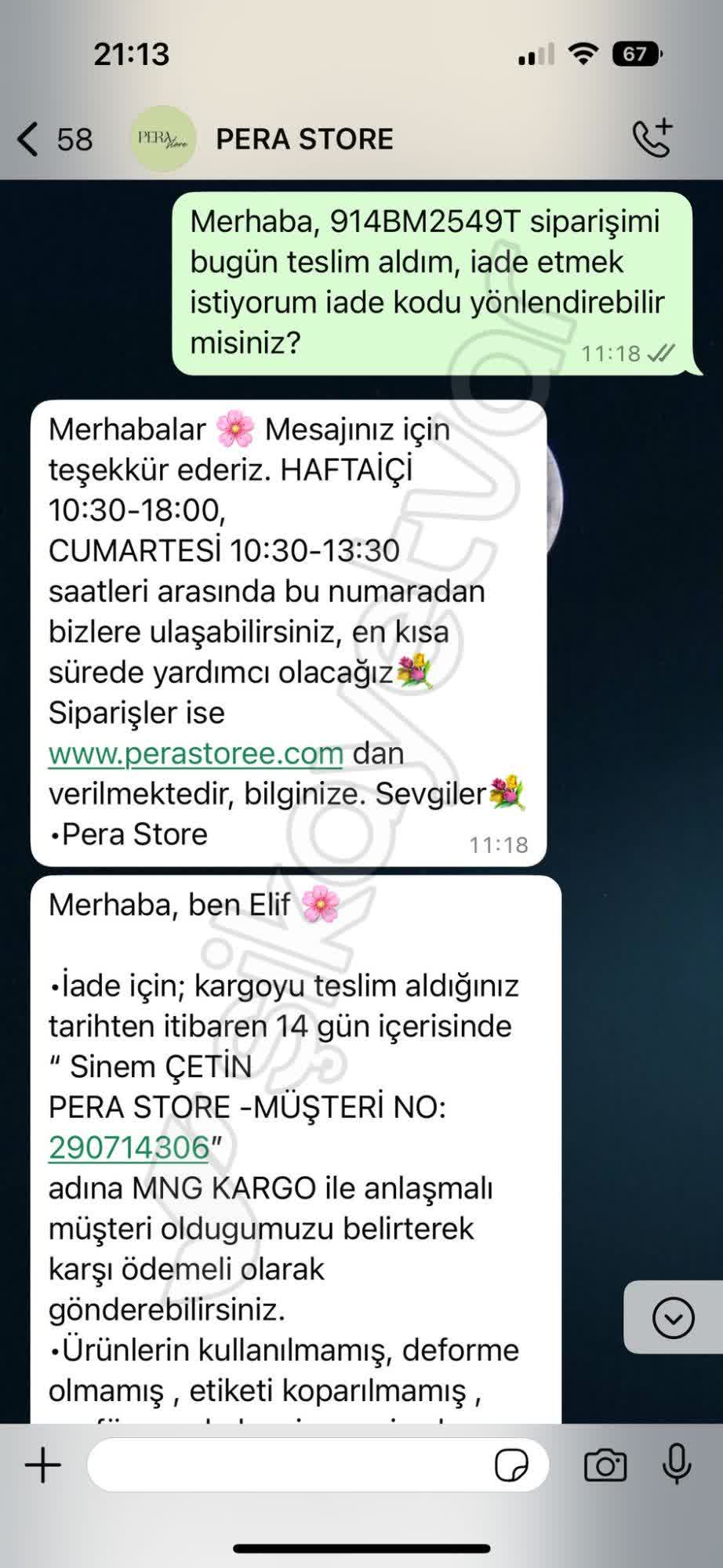
Task: Open PERA STORE chat header name
Action: tap(304, 138)
